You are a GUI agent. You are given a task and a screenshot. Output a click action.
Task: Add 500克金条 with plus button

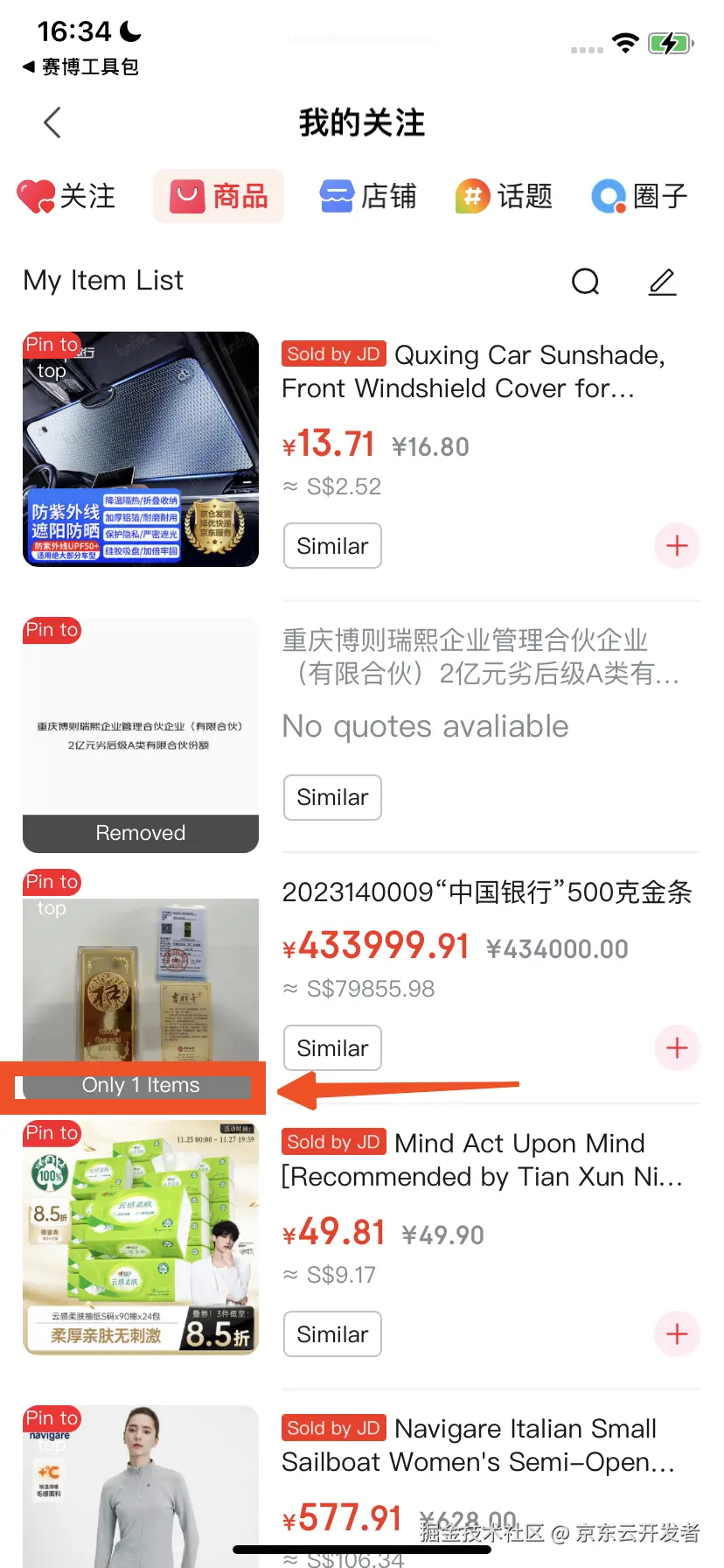coord(677,1048)
